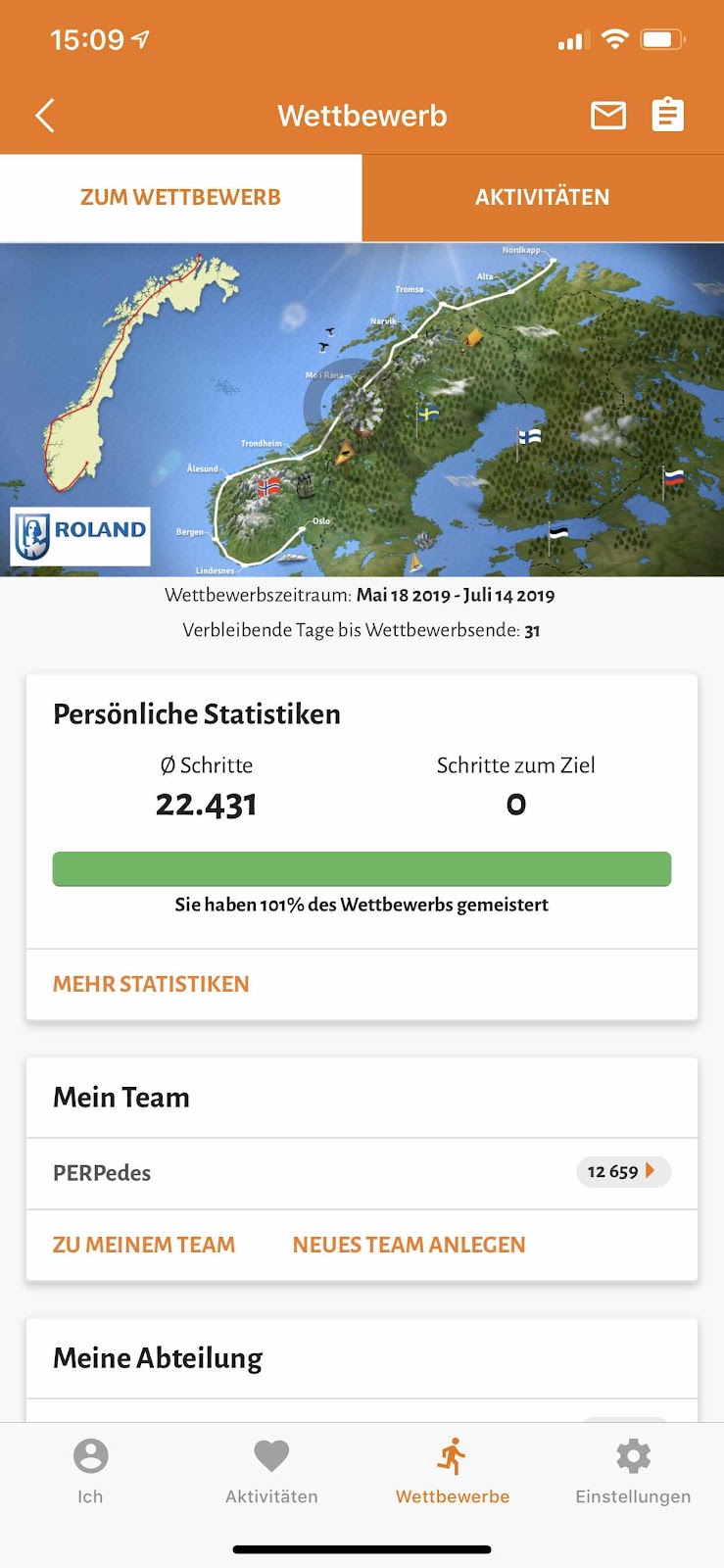Go to the Wettbewerbe tab
The width and height of the screenshot is (724, 1568).
[453, 1470]
